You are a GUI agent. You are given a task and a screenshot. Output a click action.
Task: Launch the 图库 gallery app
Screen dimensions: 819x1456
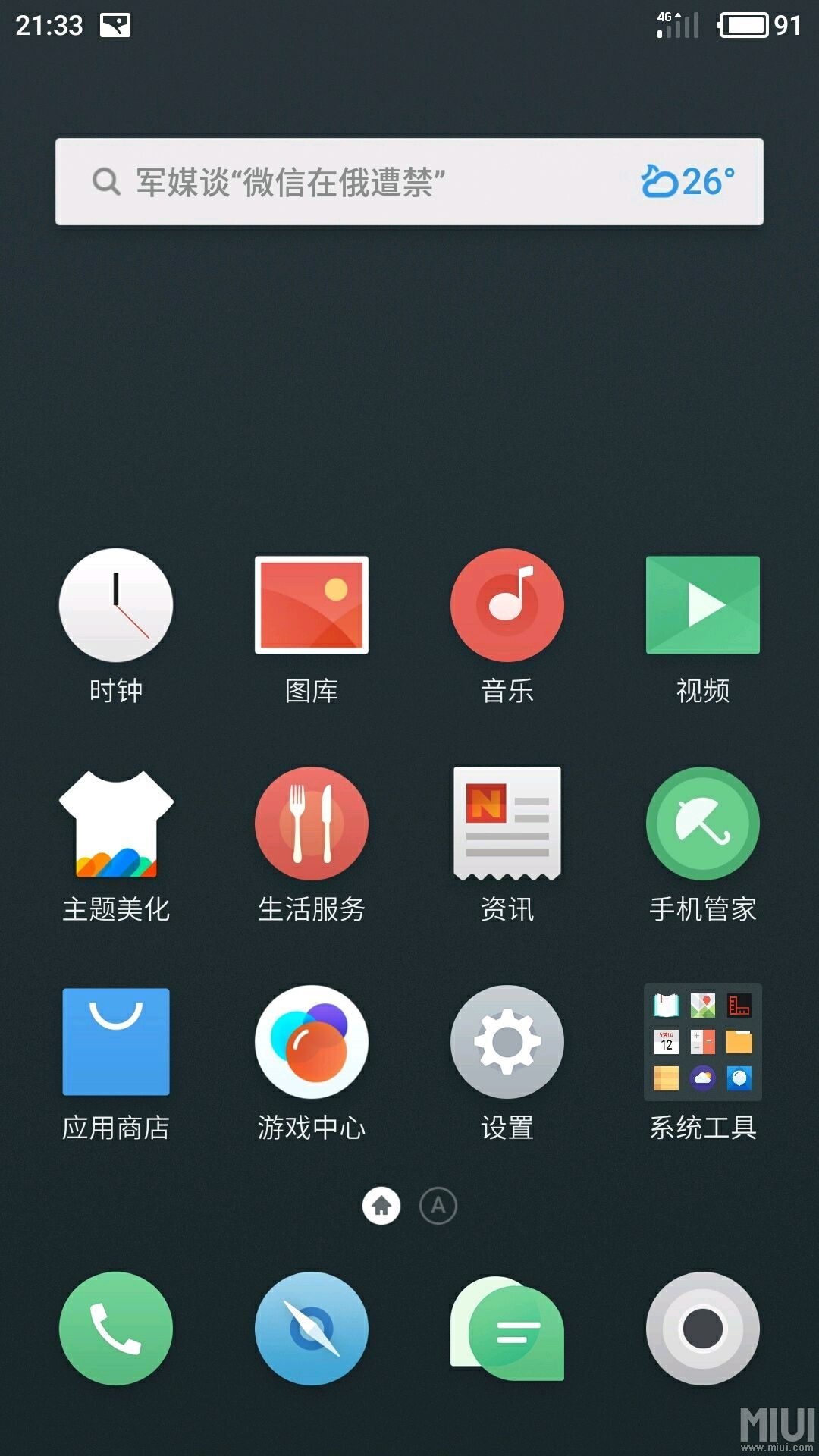click(x=312, y=605)
